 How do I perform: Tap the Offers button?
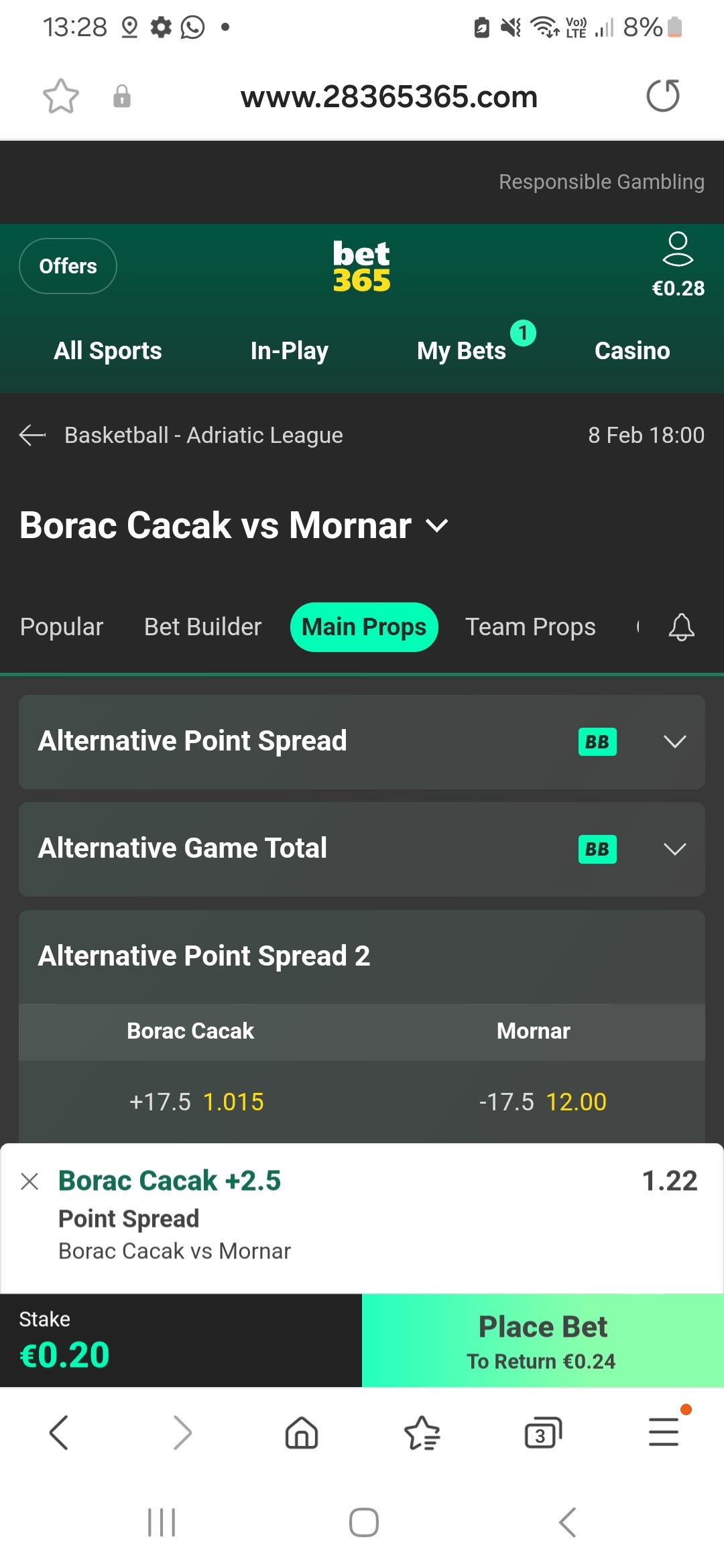(x=68, y=266)
